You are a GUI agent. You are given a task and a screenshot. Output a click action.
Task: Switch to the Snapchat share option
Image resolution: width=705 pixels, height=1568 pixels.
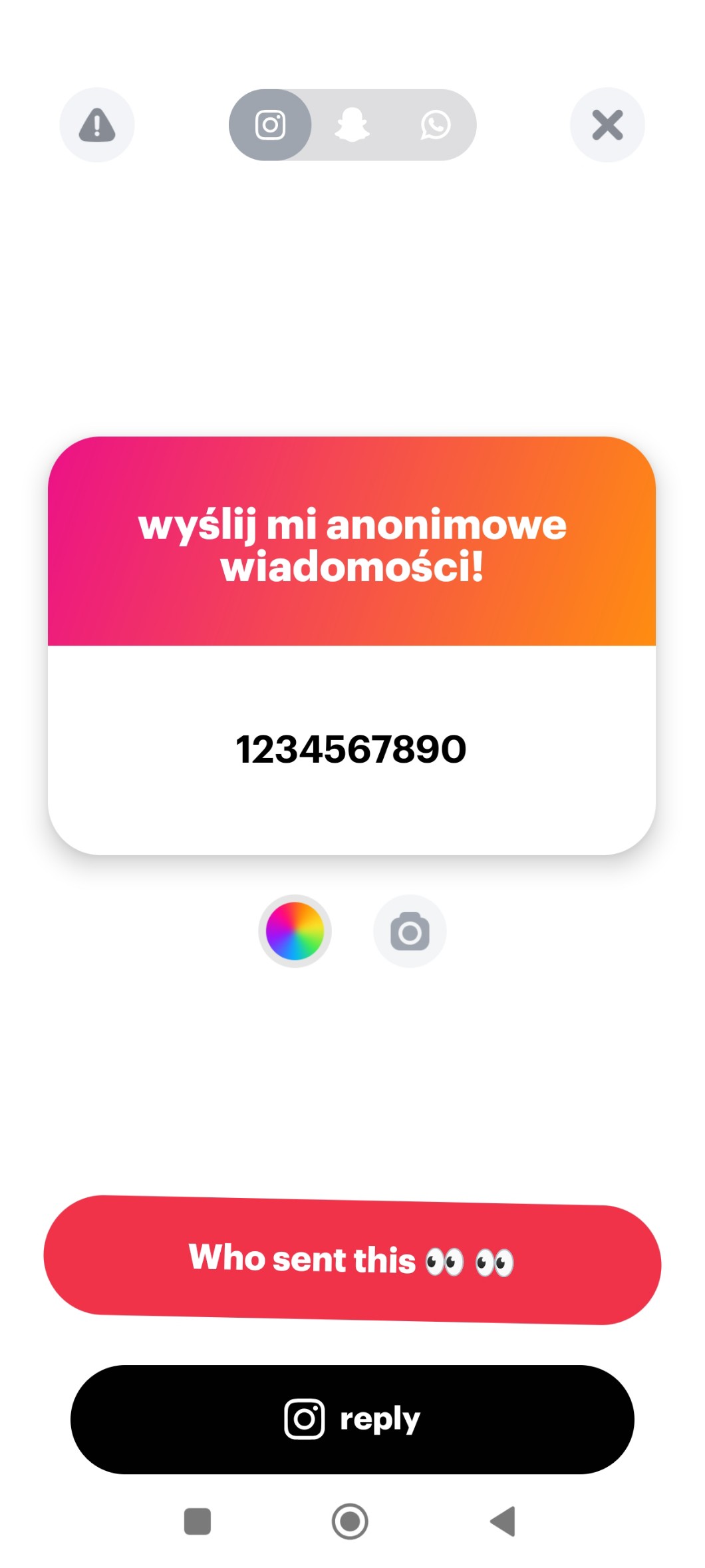352,125
